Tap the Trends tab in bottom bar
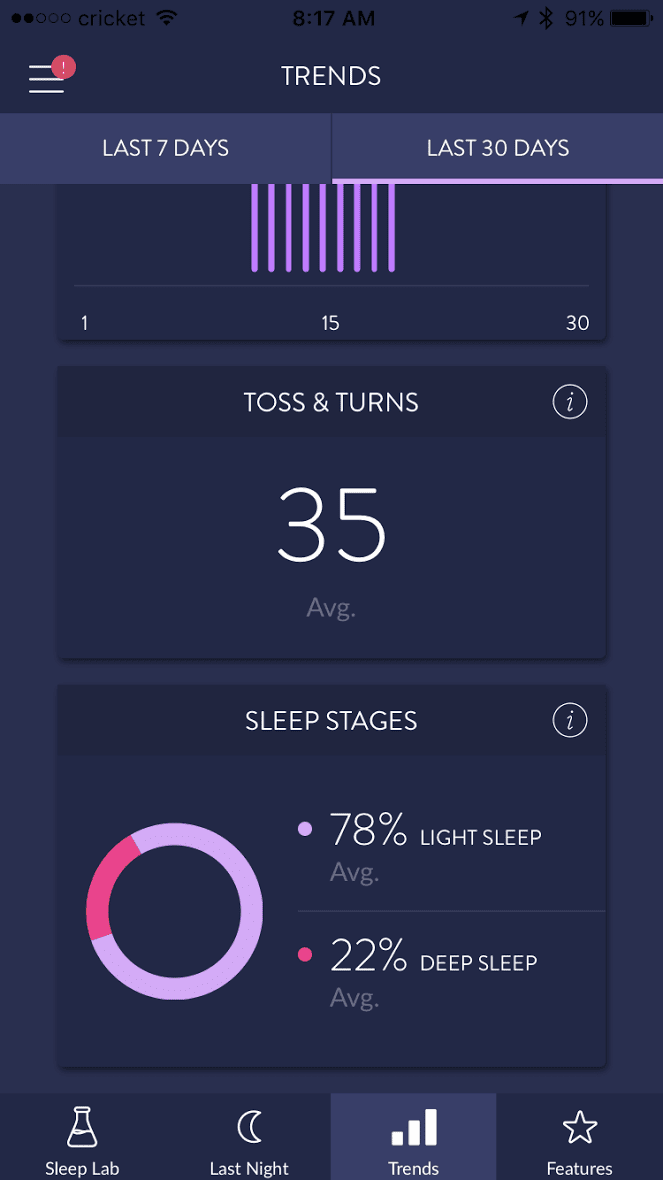663x1180 pixels. click(x=413, y=1138)
